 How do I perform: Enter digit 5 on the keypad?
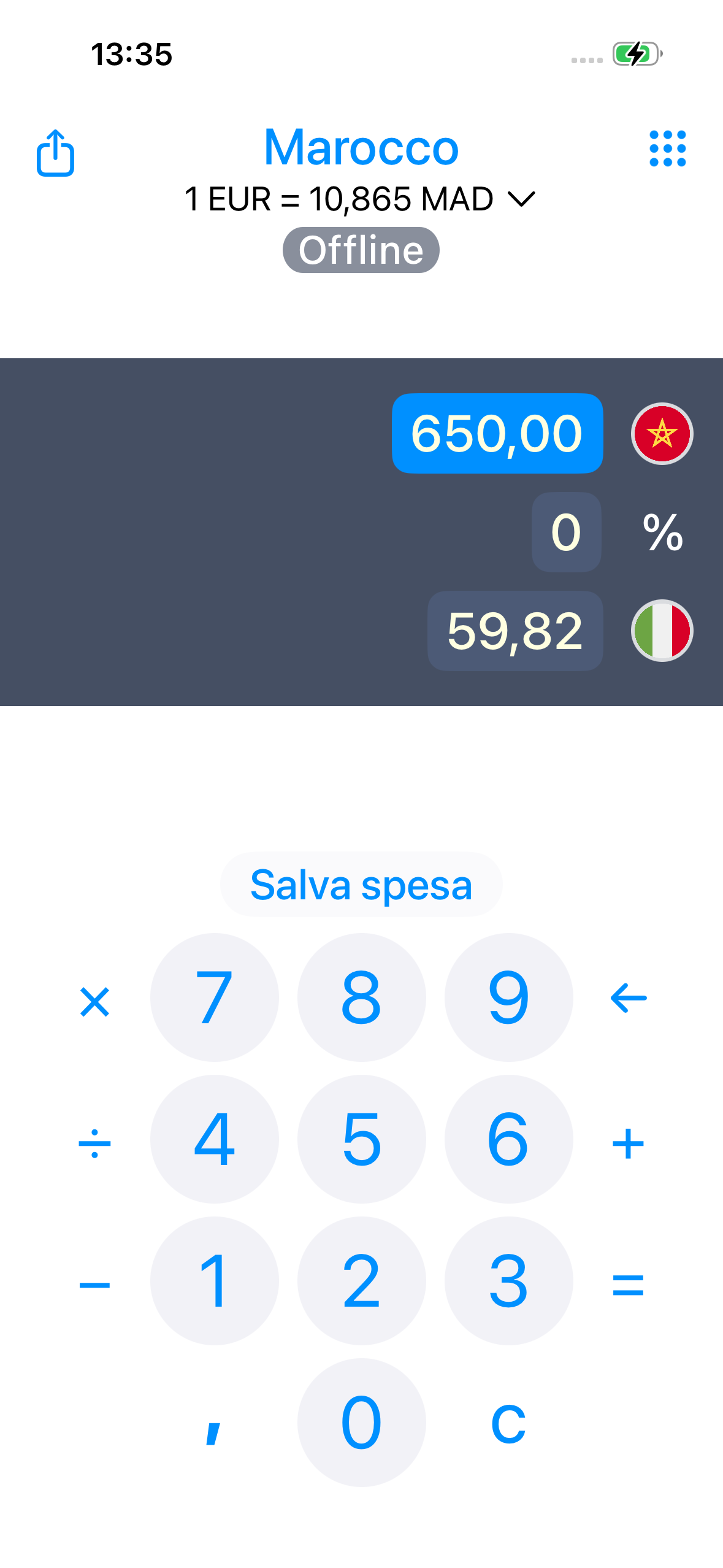tap(361, 1139)
